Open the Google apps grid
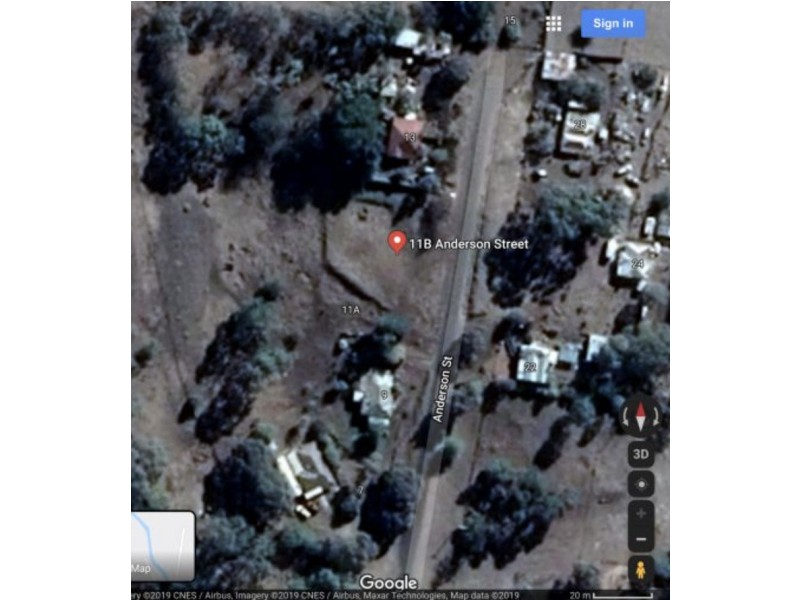 [x=553, y=23]
